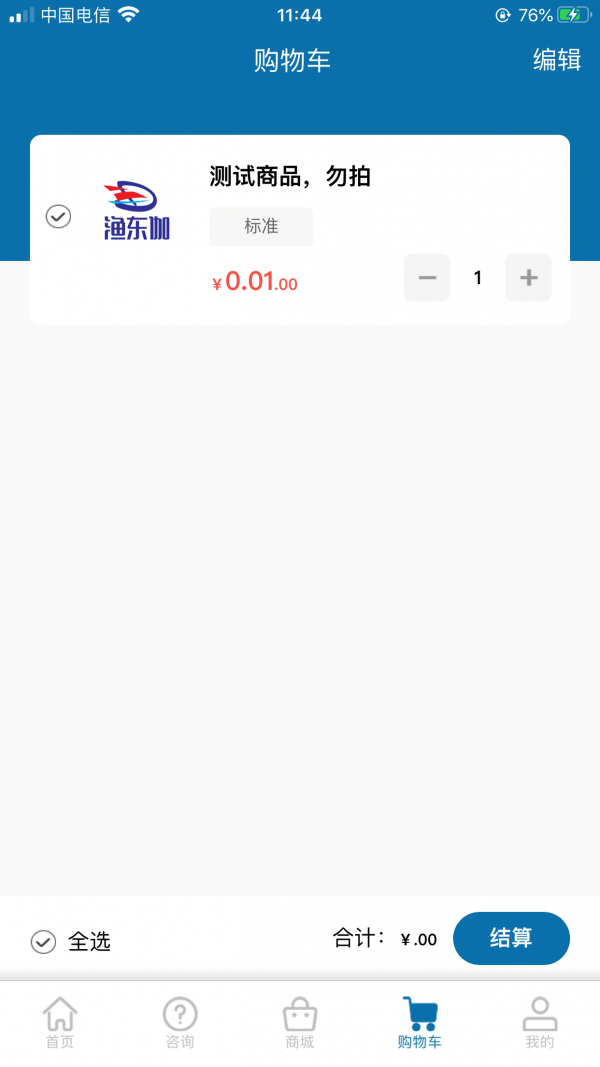Go to the 我的 tab

coord(540,1022)
